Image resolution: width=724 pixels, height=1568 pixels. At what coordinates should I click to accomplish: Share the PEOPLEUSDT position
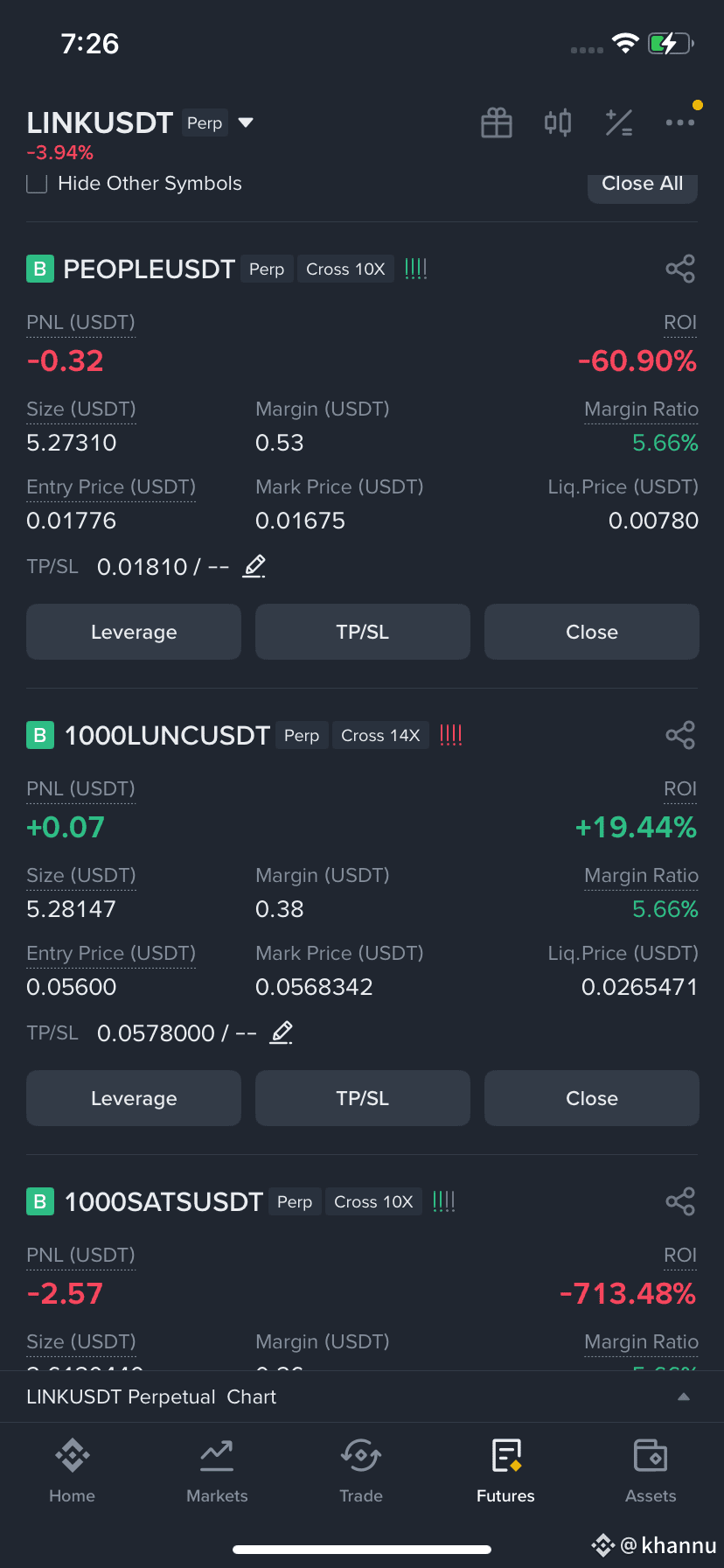[680, 269]
